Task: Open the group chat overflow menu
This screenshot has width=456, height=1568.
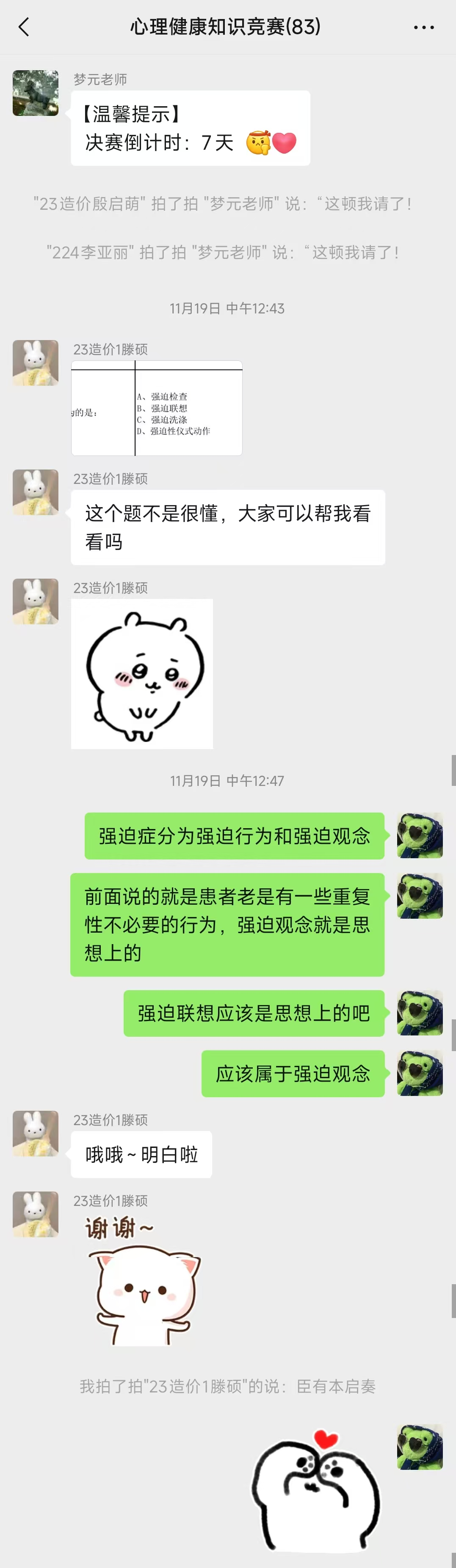Action: (424, 27)
